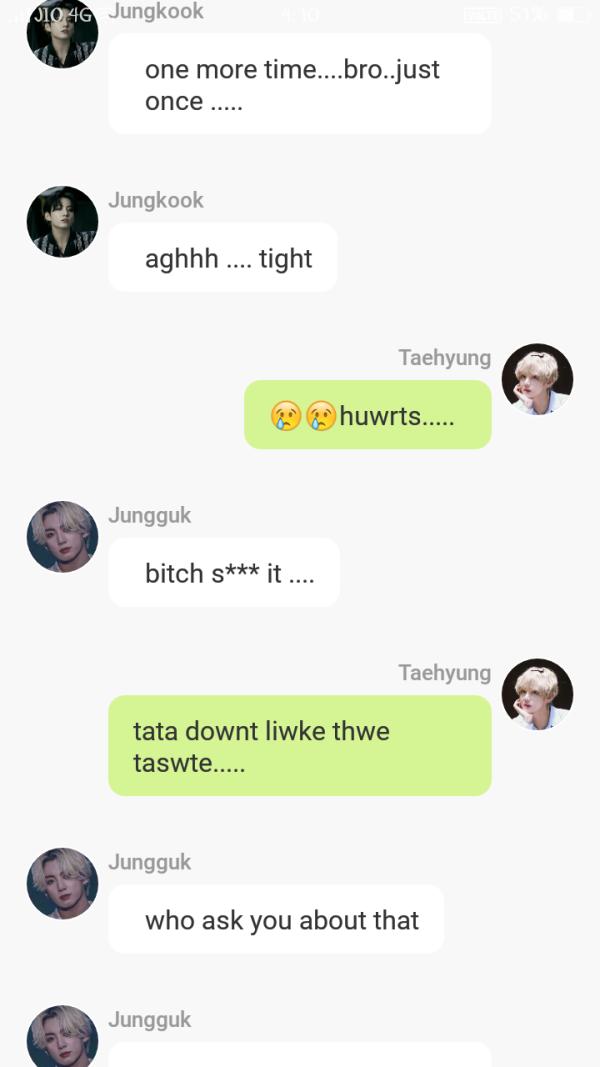View Taehyung's avatar by "tata downt liwke" message
The width and height of the screenshot is (600, 1067).
(537, 694)
